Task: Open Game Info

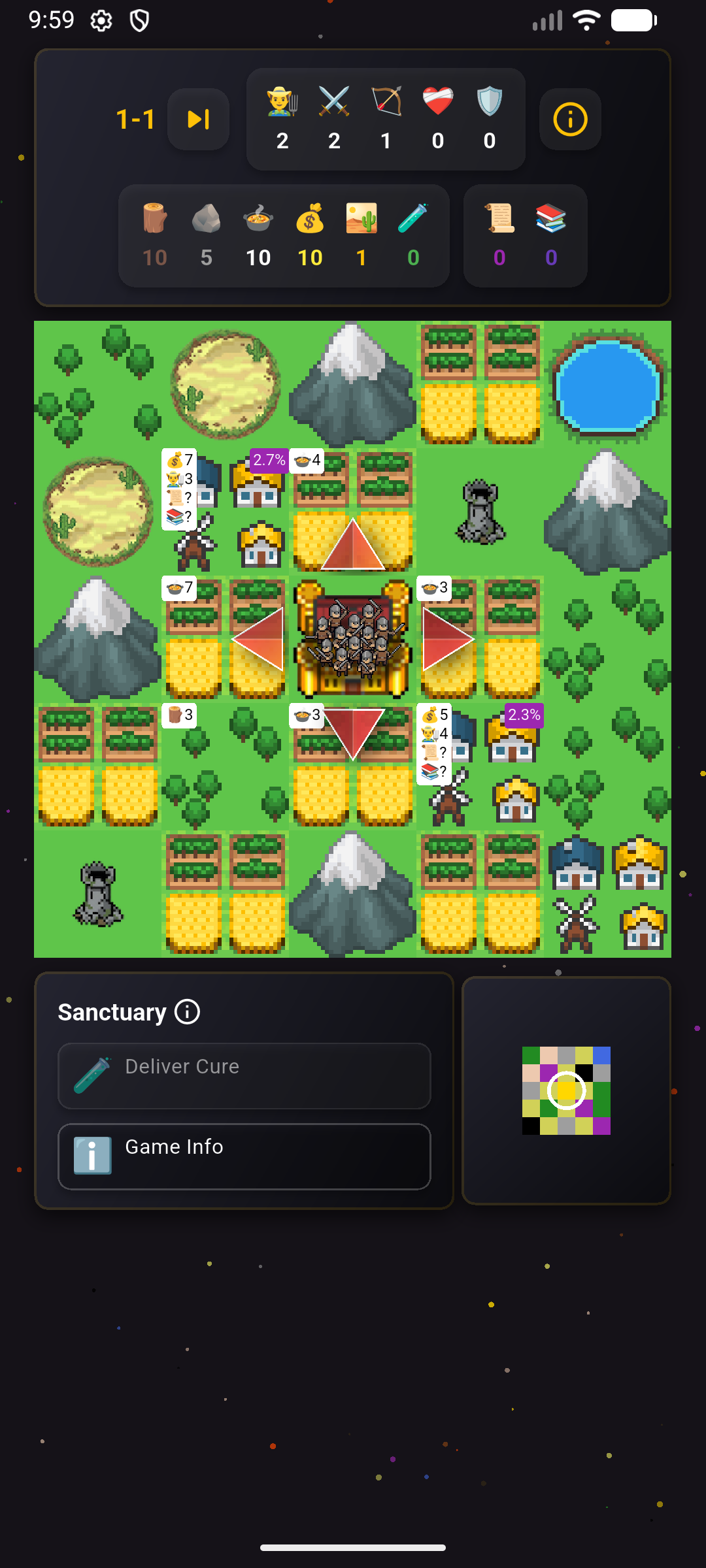Action: coord(244,1156)
